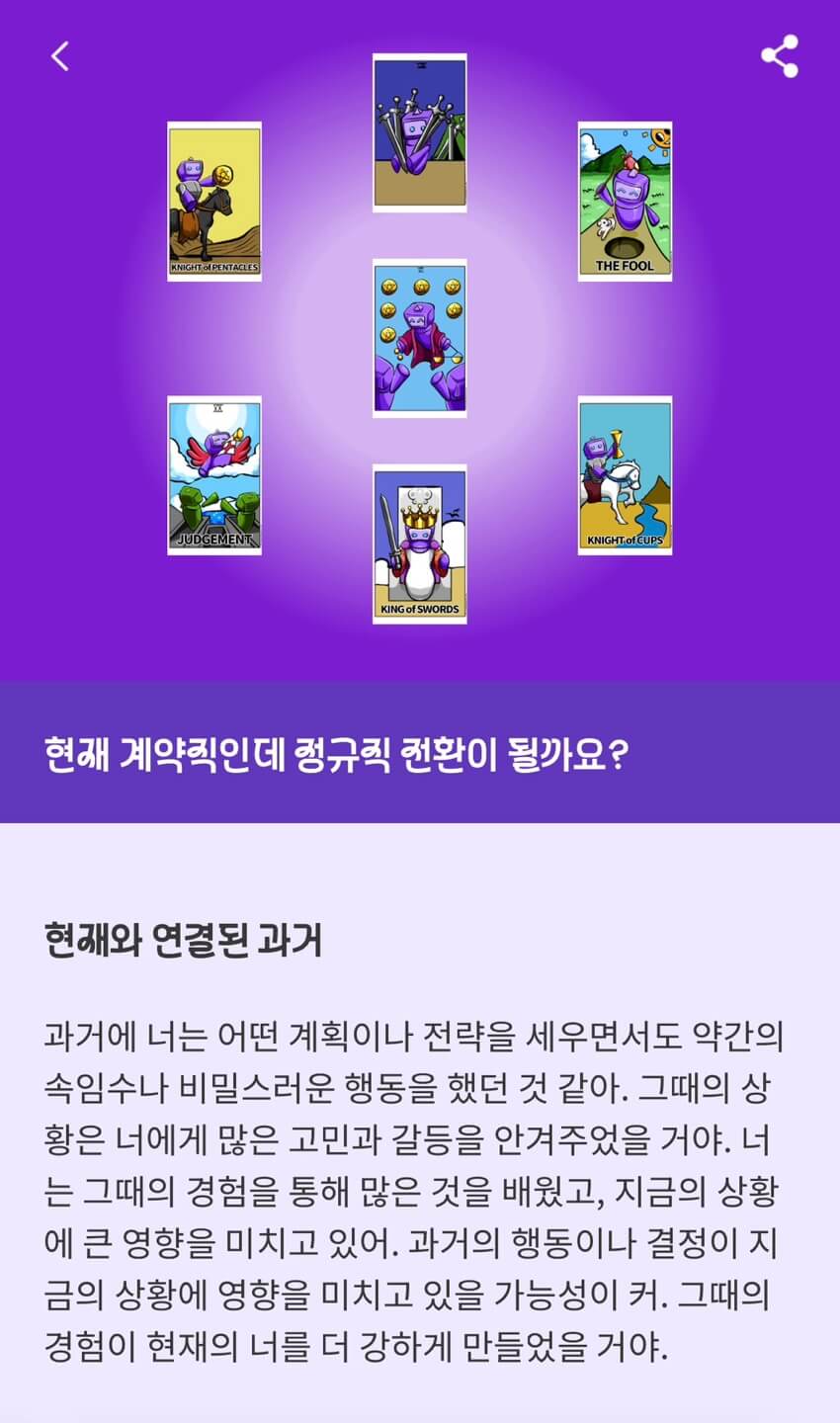Screen dimensions: 840x1423
Task: Open the center card with gold coins
Action: pos(420,339)
